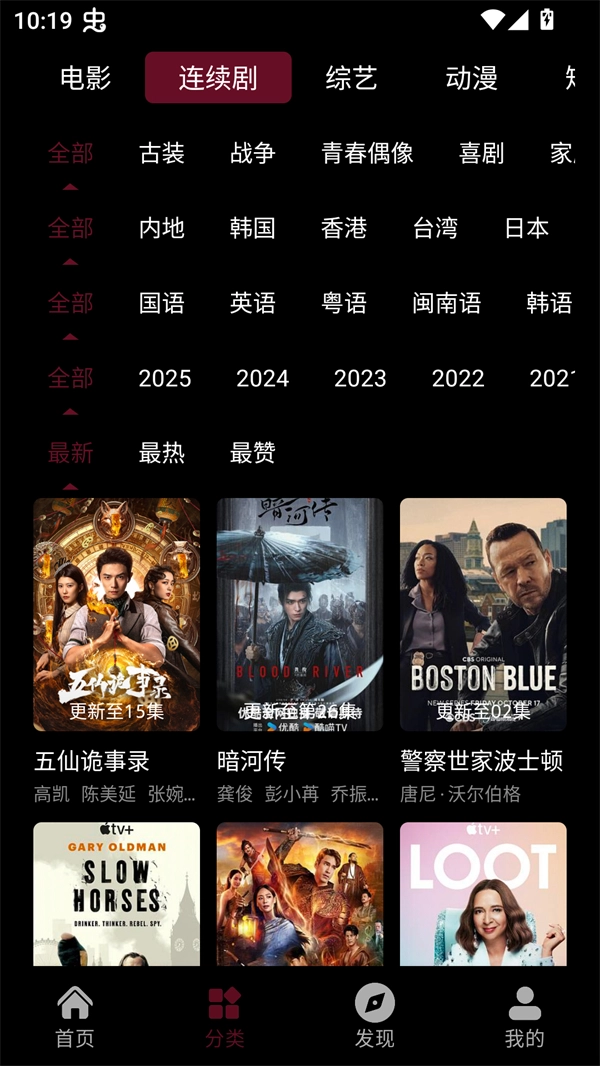This screenshot has height=1066, width=600.
Task: View 警察世家波士顿 details
Action: [x=483, y=614]
